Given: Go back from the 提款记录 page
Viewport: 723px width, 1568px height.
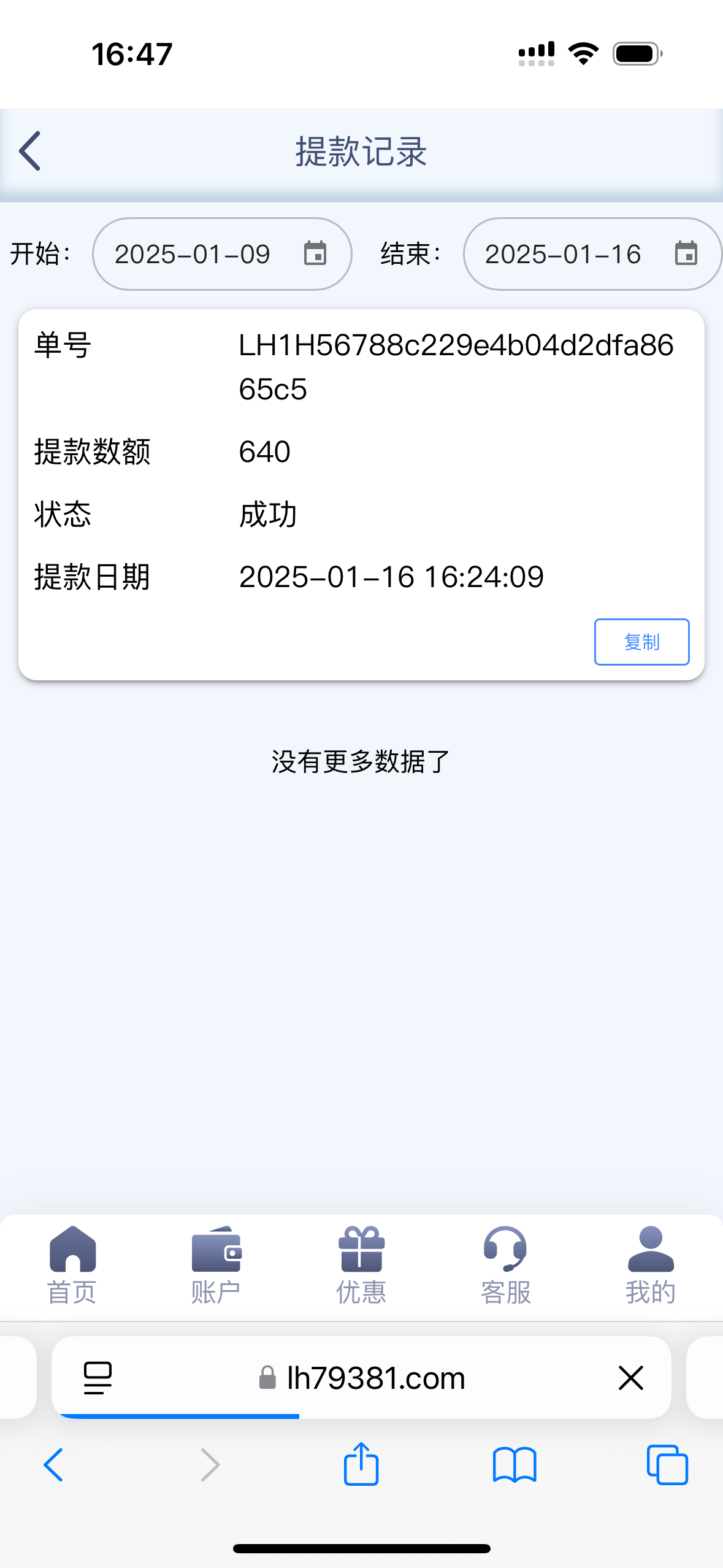Looking at the screenshot, I should click(30, 151).
